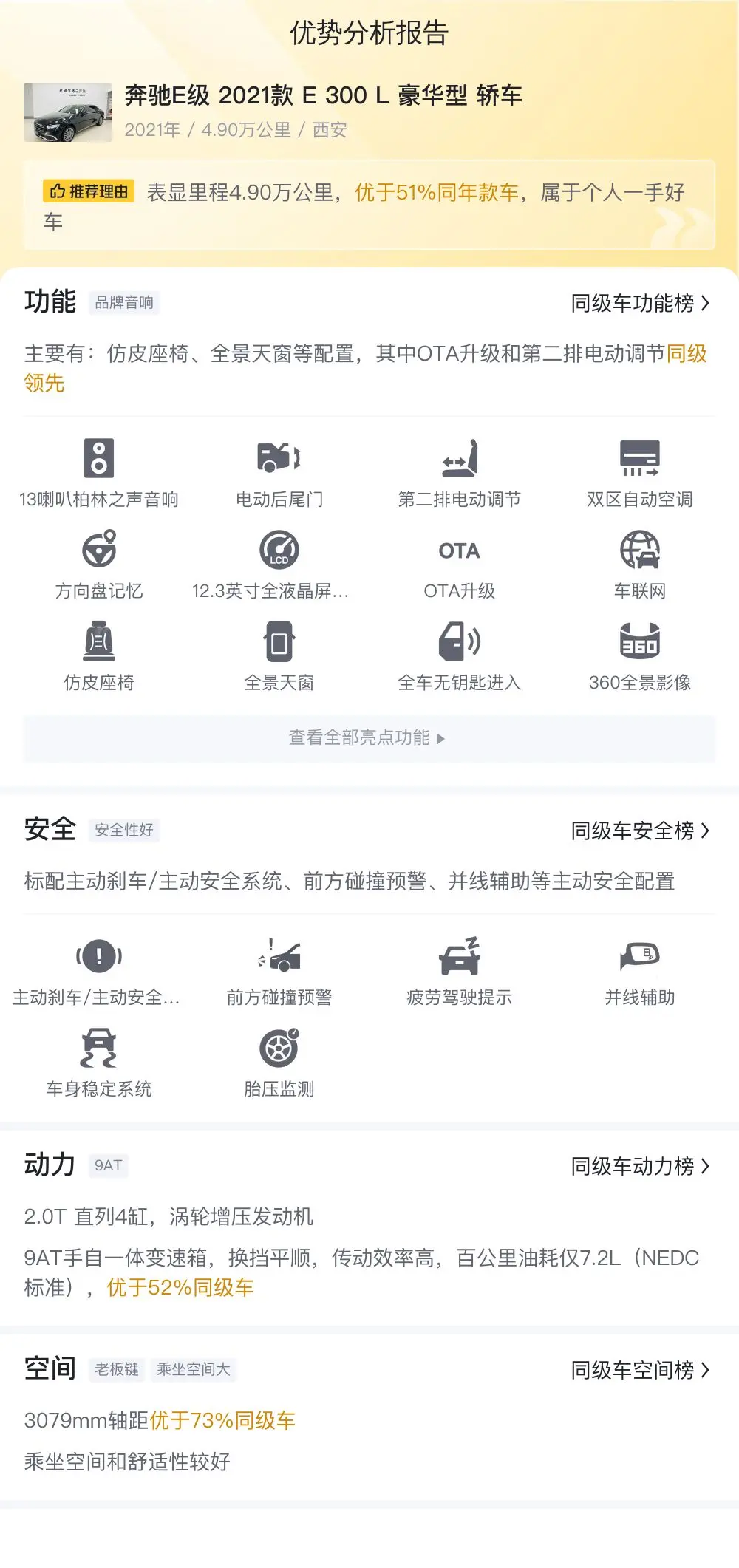Go to the 同级车动力榜 ranking
The width and height of the screenshot is (739, 1568).
(639, 1166)
